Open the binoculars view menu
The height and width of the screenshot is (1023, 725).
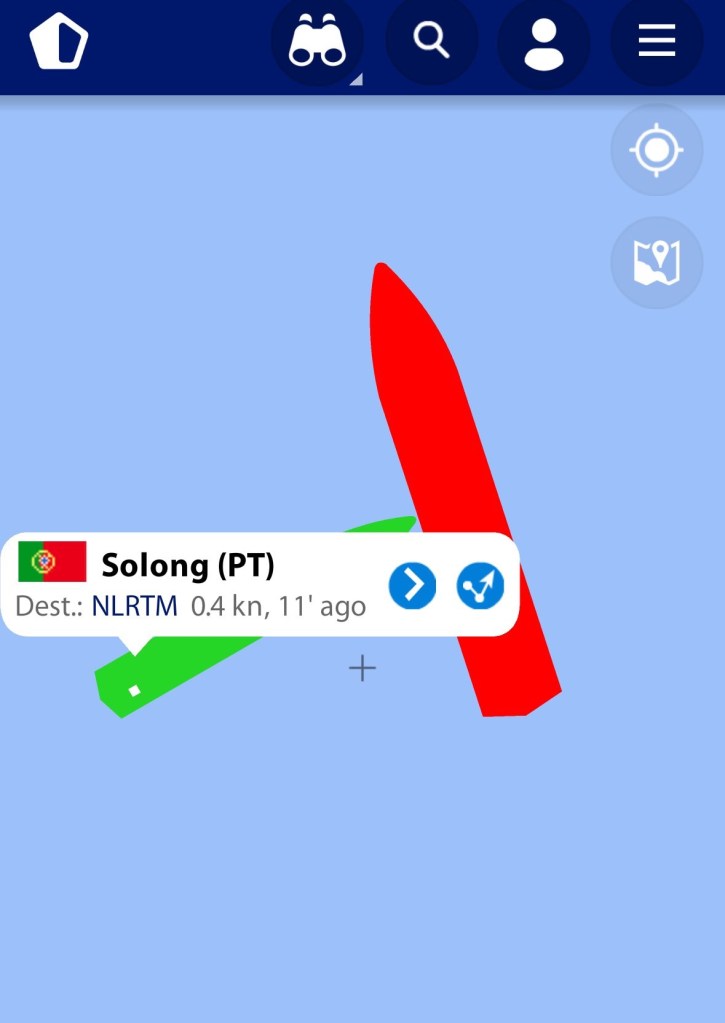coord(317,43)
